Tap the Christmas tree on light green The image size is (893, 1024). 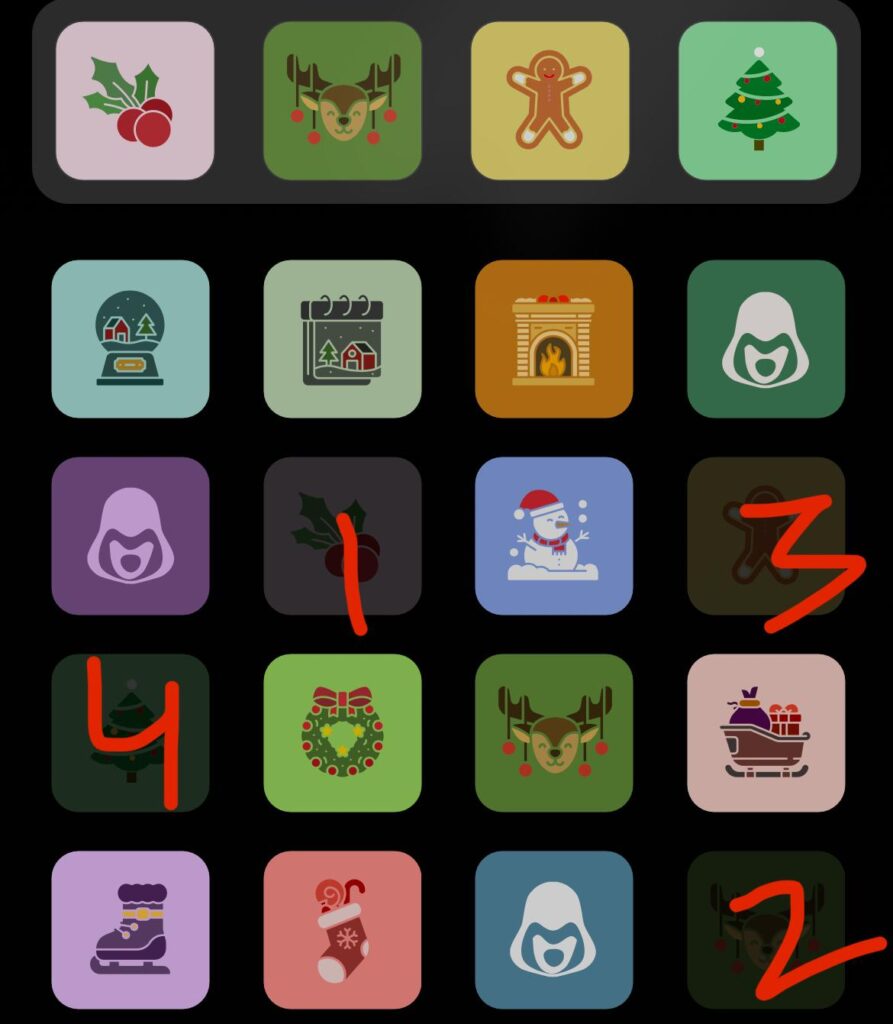(757, 100)
